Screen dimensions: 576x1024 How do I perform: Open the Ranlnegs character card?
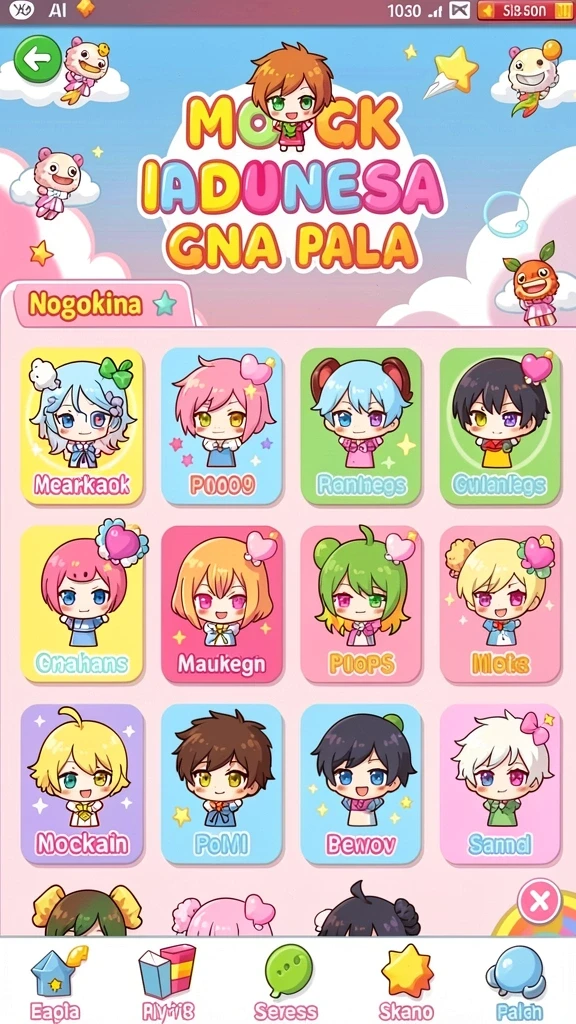(x=361, y=426)
